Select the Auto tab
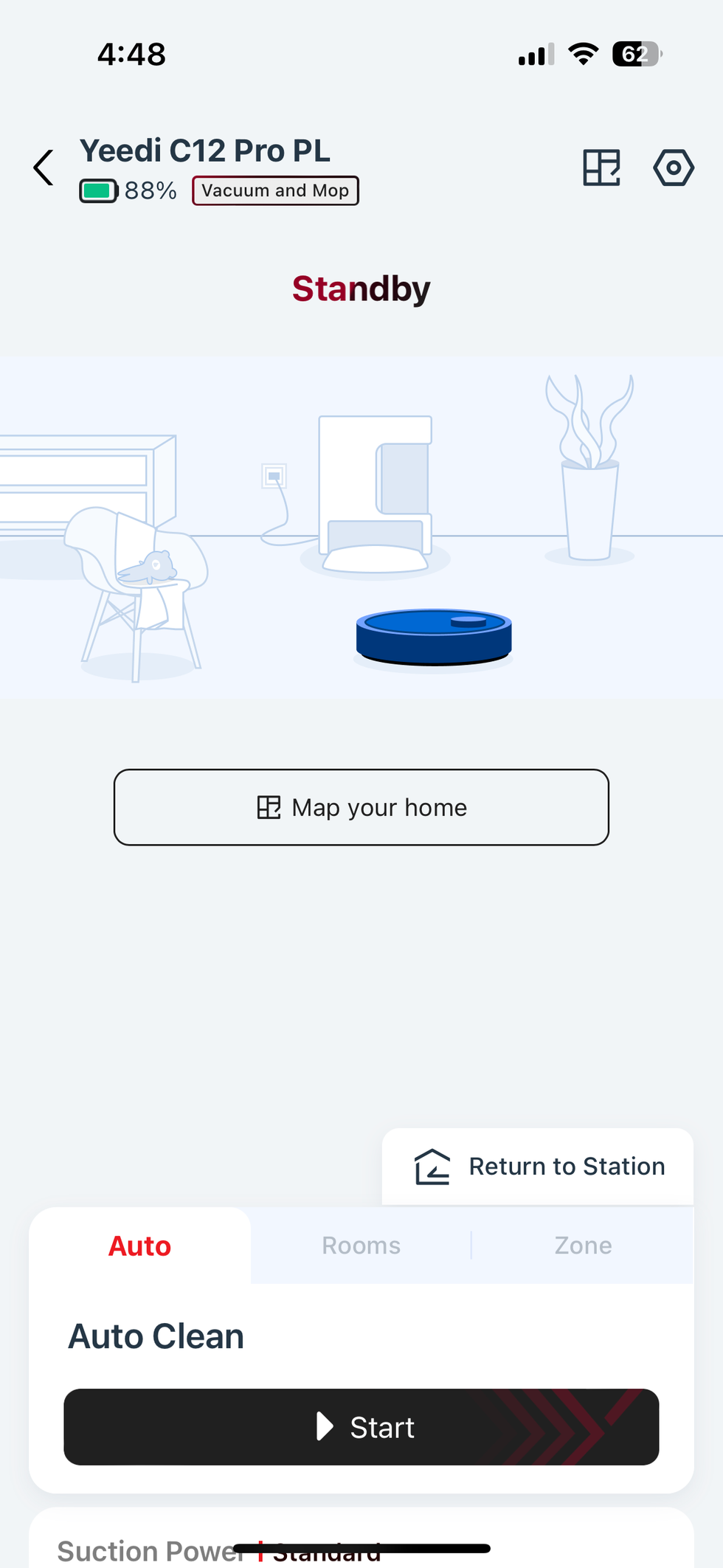This screenshot has width=723, height=1568. pyautogui.click(x=139, y=1245)
